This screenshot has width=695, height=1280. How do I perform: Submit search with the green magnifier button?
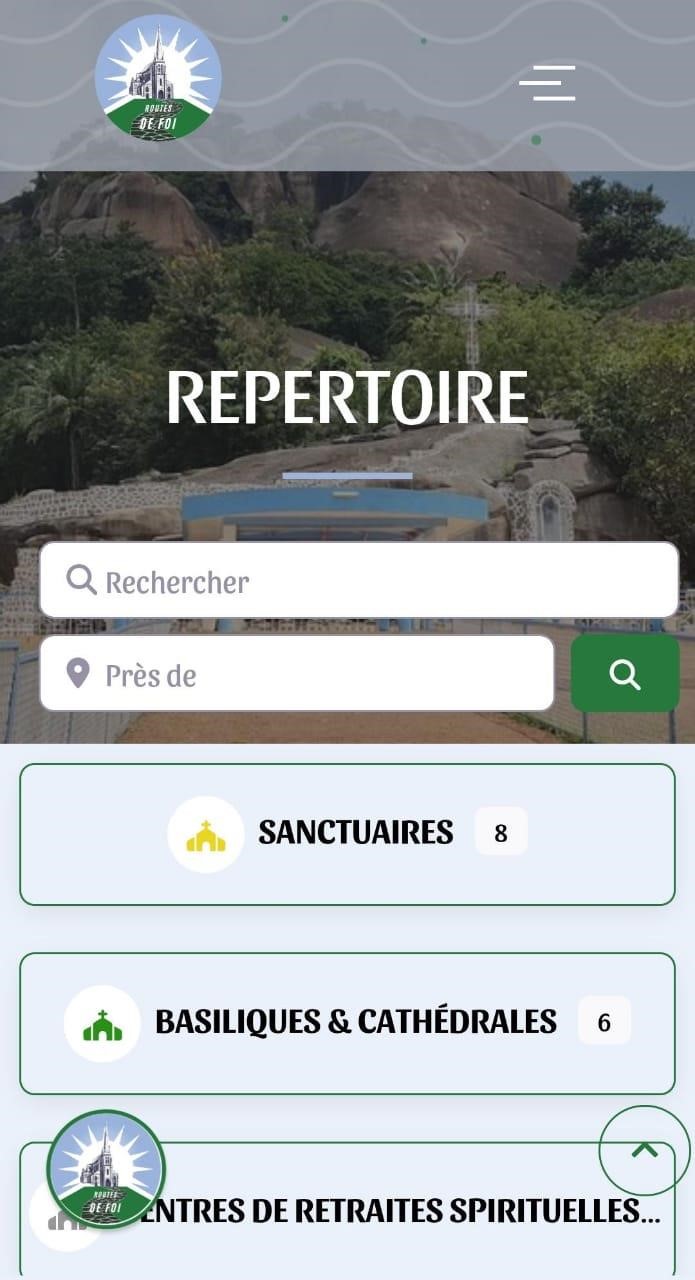tap(625, 674)
